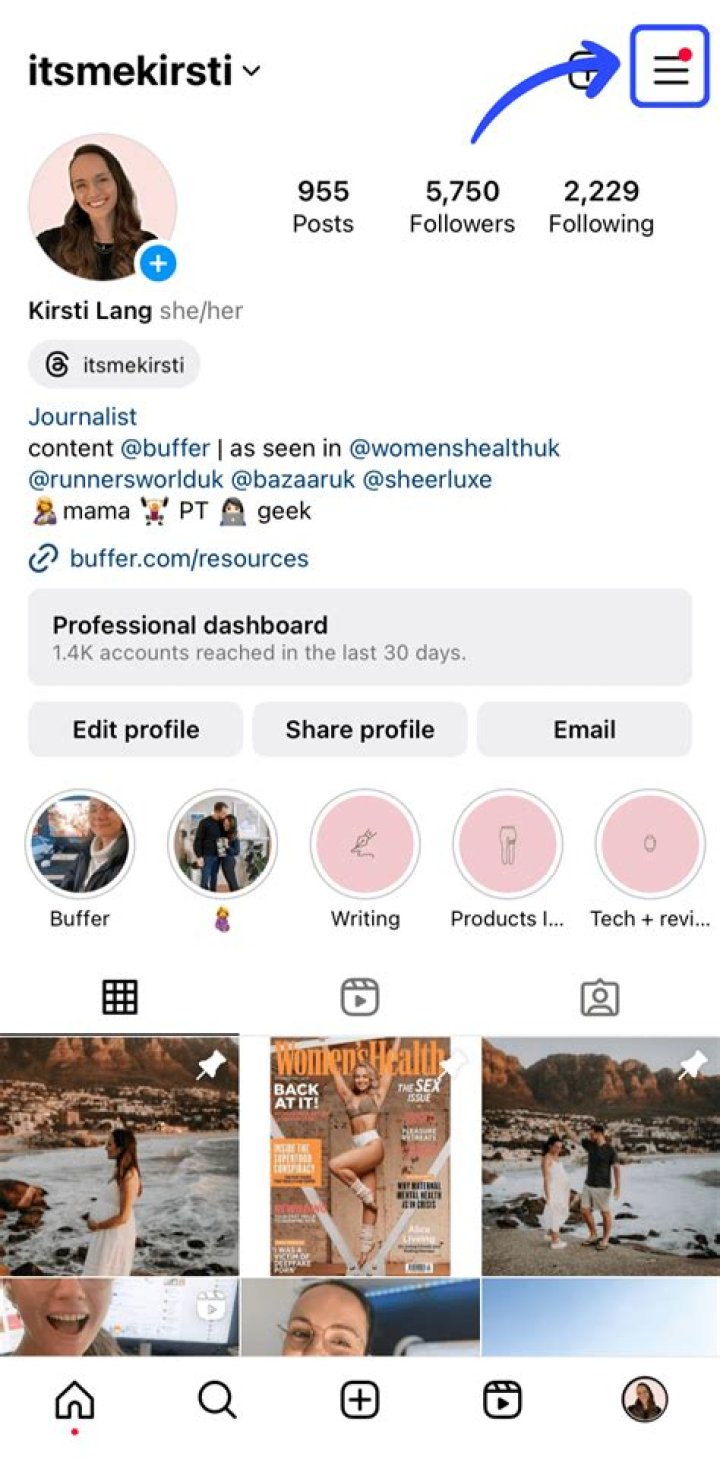Create a new post
The image size is (720, 1472).
pos(360,1401)
